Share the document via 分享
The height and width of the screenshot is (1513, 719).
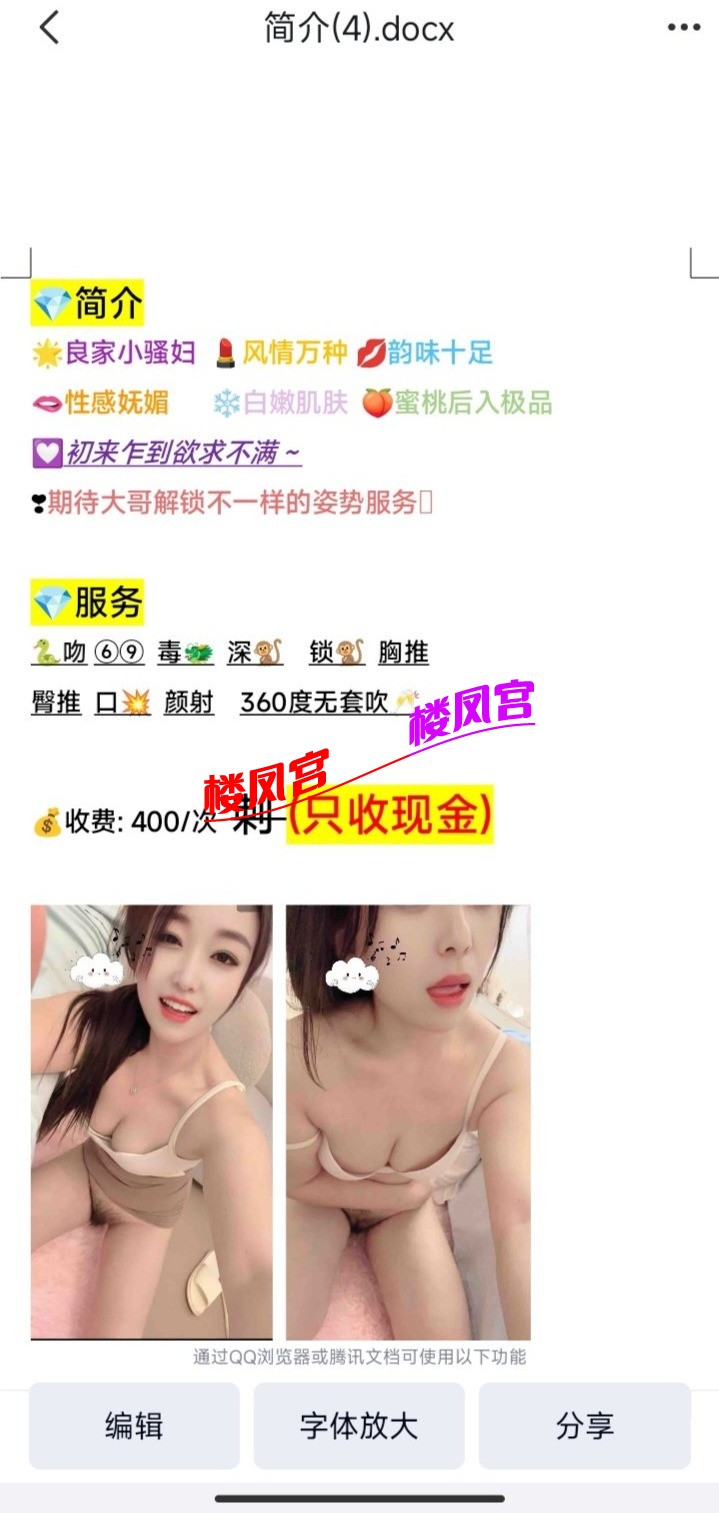point(584,1425)
